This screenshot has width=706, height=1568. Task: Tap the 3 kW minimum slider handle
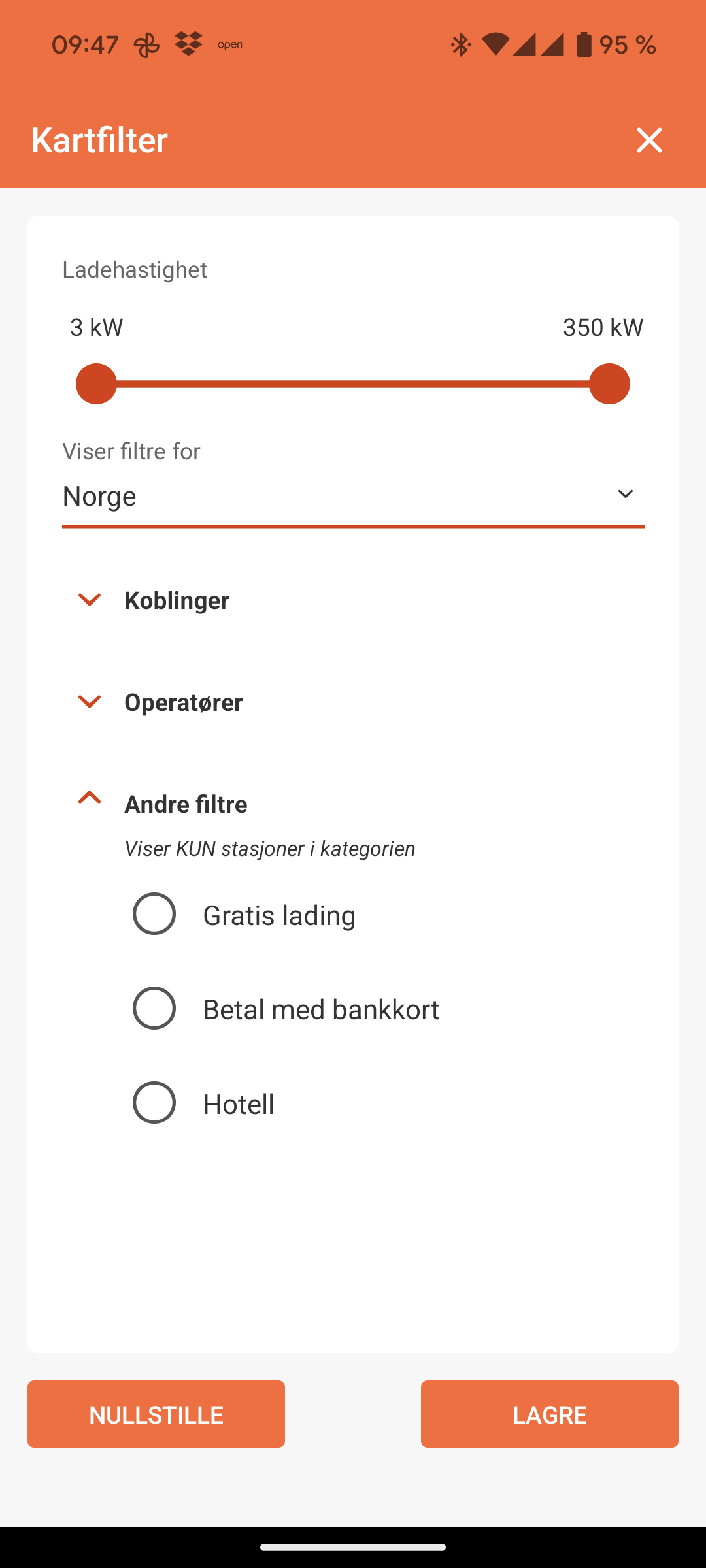[96, 384]
